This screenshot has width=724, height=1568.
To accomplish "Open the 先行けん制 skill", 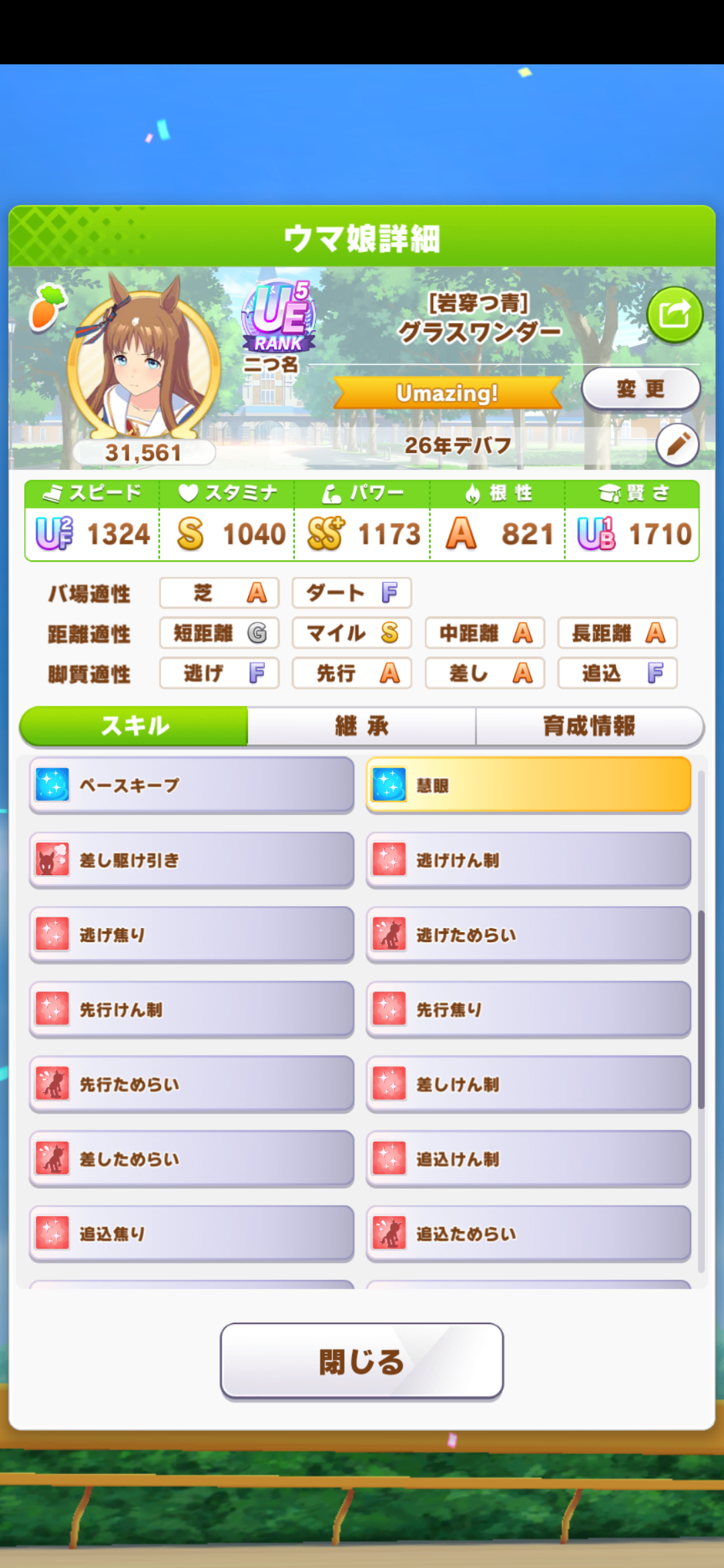I will pyautogui.click(x=192, y=1010).
